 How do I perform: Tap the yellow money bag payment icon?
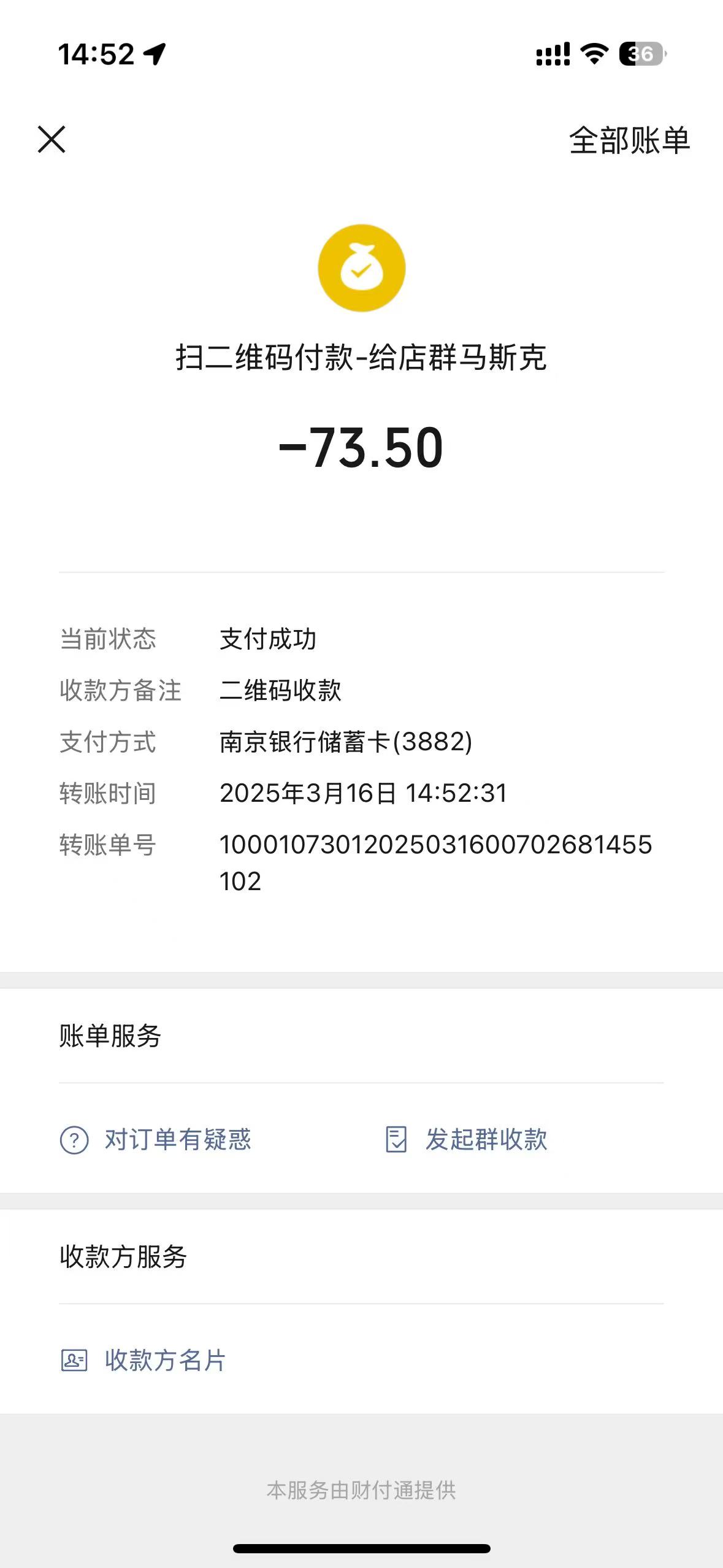[361, 268]
